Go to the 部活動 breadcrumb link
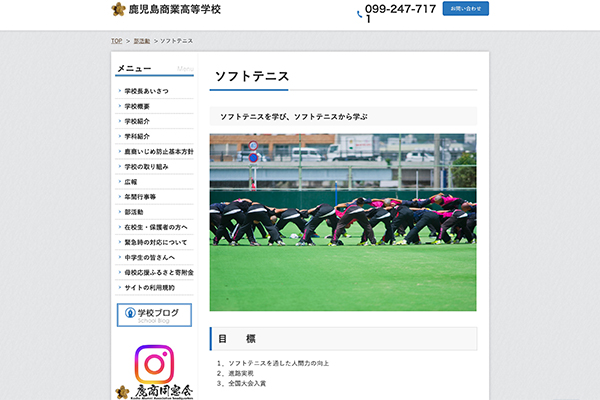This screenshot has height=400, width=600. coord(142,41)
